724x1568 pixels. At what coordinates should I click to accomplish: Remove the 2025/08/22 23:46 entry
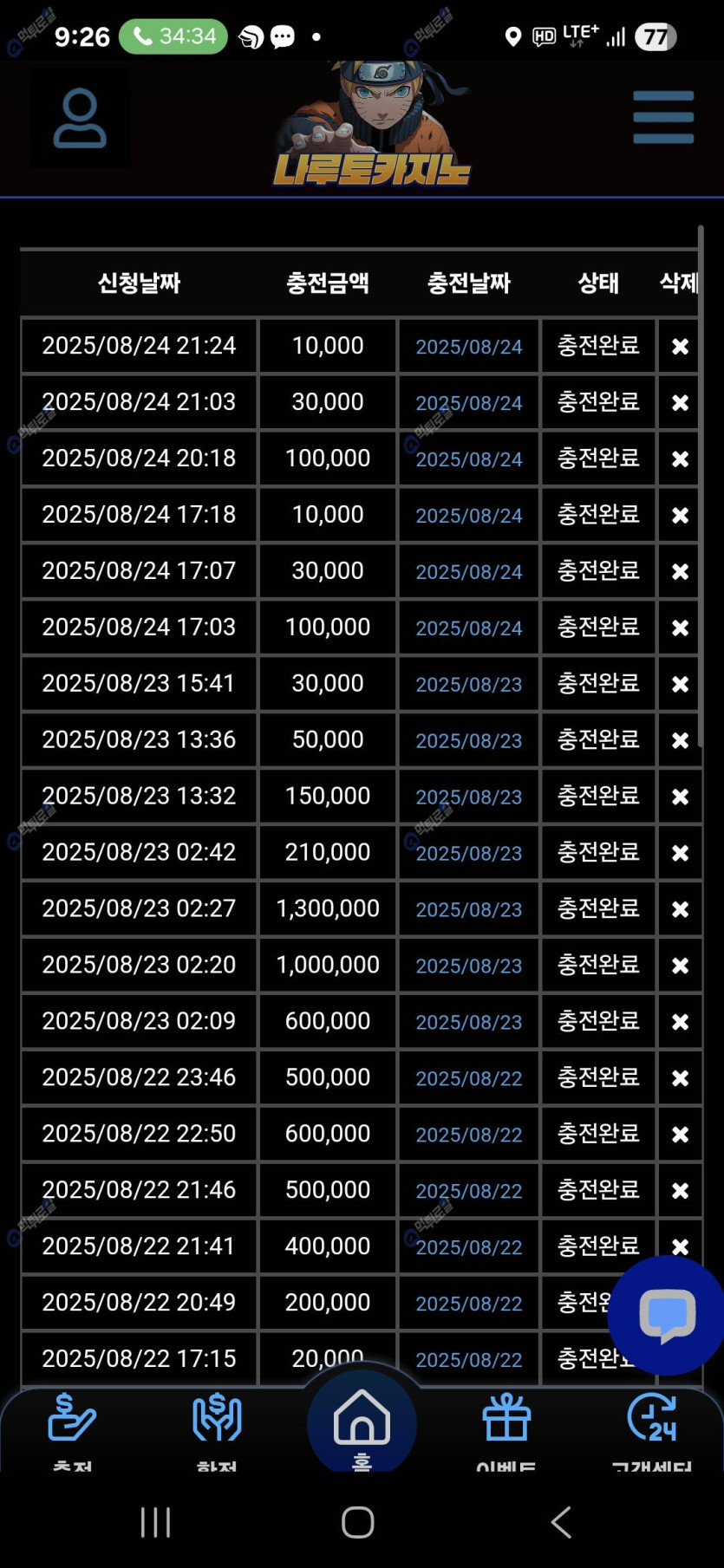pyautogui.click(x=680, y=1077)
